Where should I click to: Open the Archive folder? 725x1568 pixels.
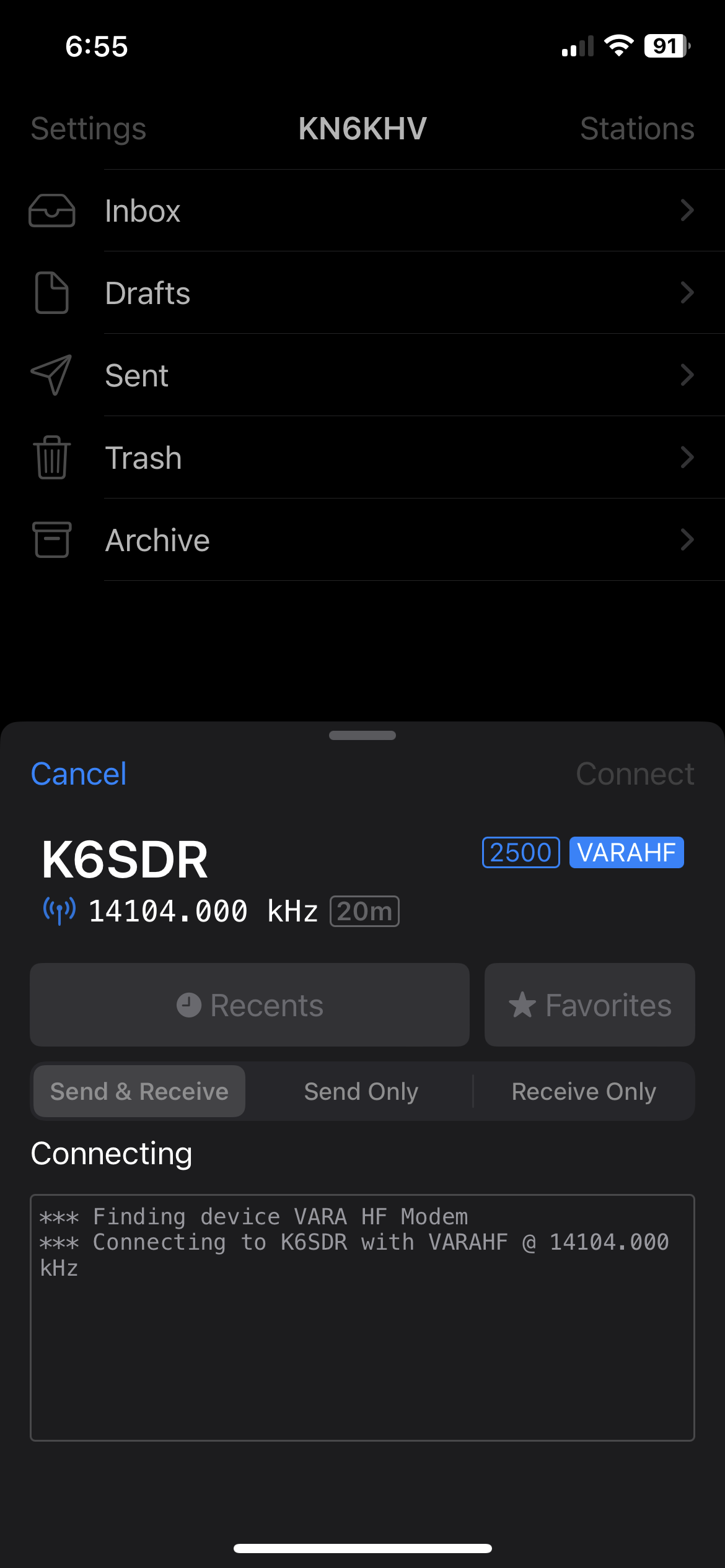click(362, 540)
